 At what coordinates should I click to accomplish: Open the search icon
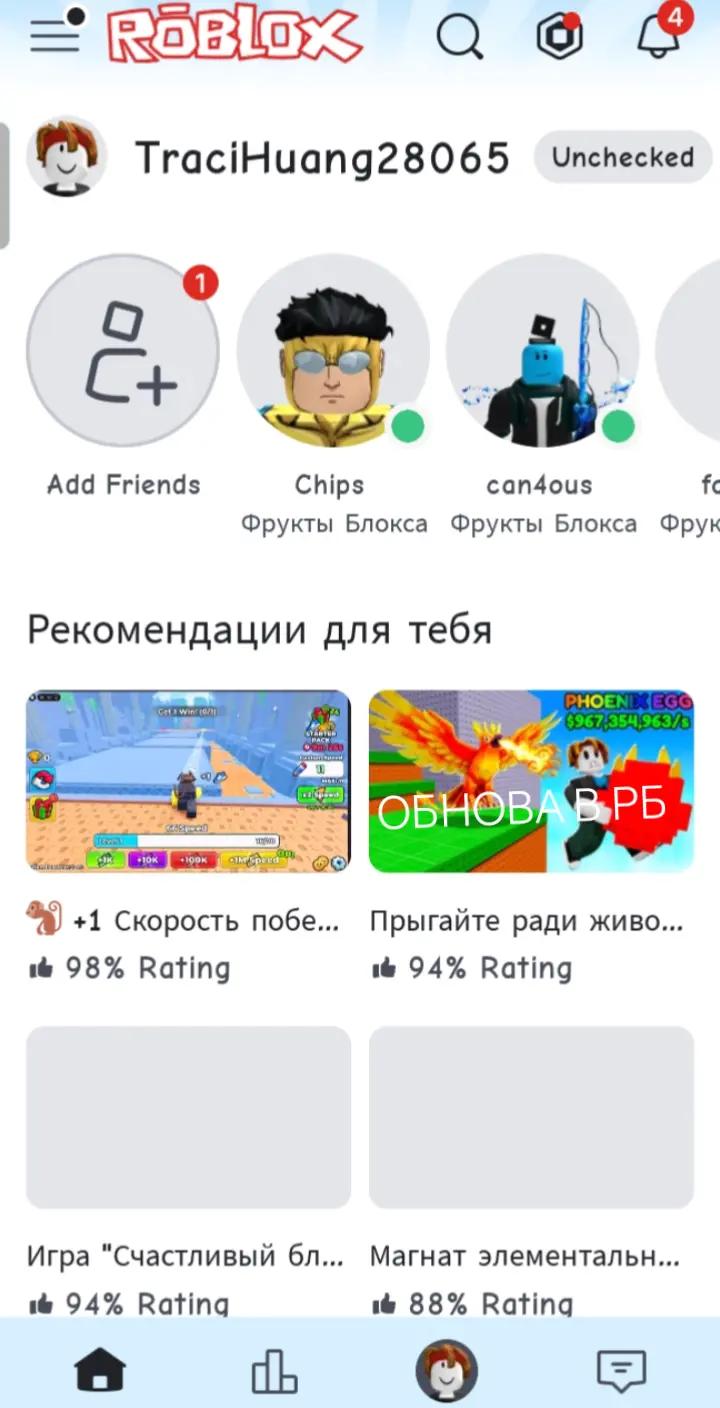pyautogui.click(x=459, y=37)
